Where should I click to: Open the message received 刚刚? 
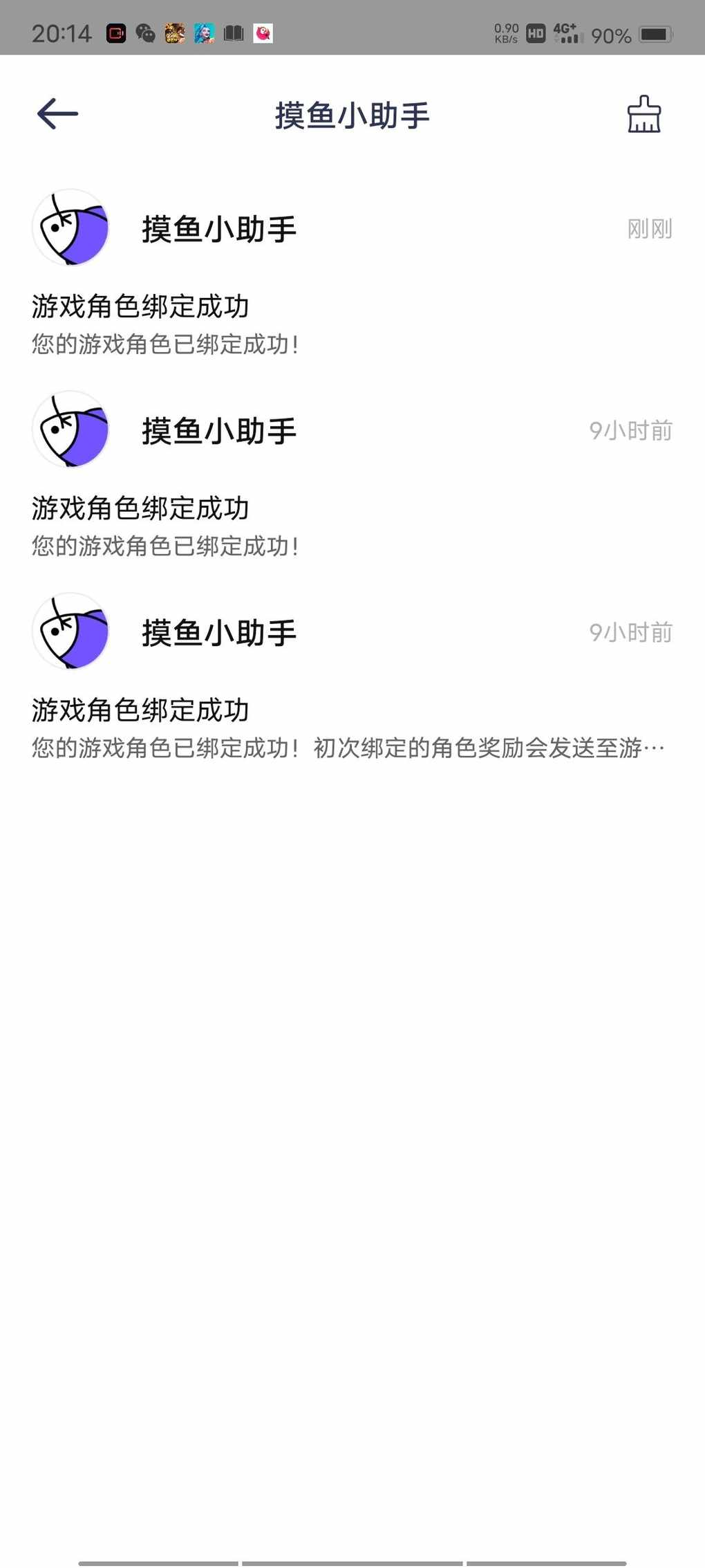coord(352,273)
